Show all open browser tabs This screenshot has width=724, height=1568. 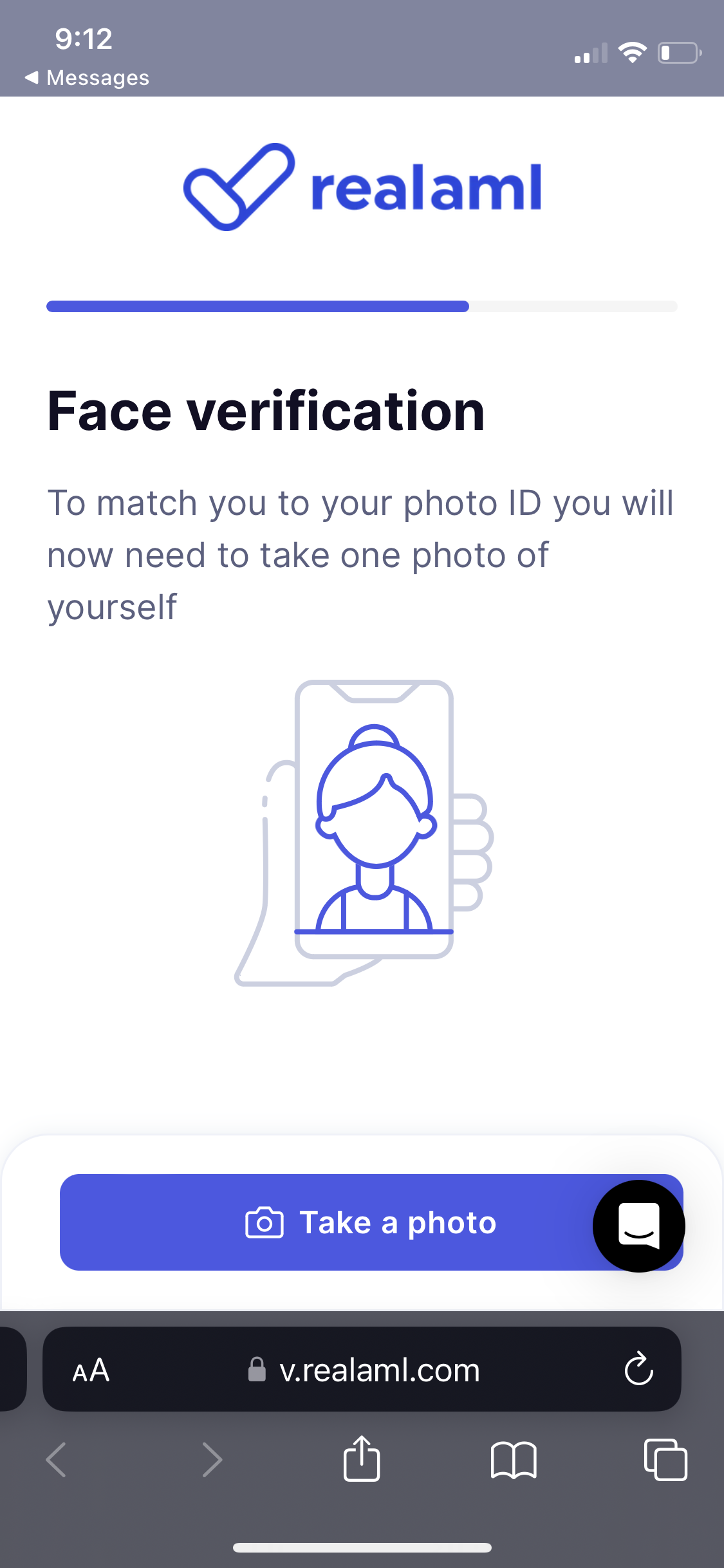pos(665,1459)
